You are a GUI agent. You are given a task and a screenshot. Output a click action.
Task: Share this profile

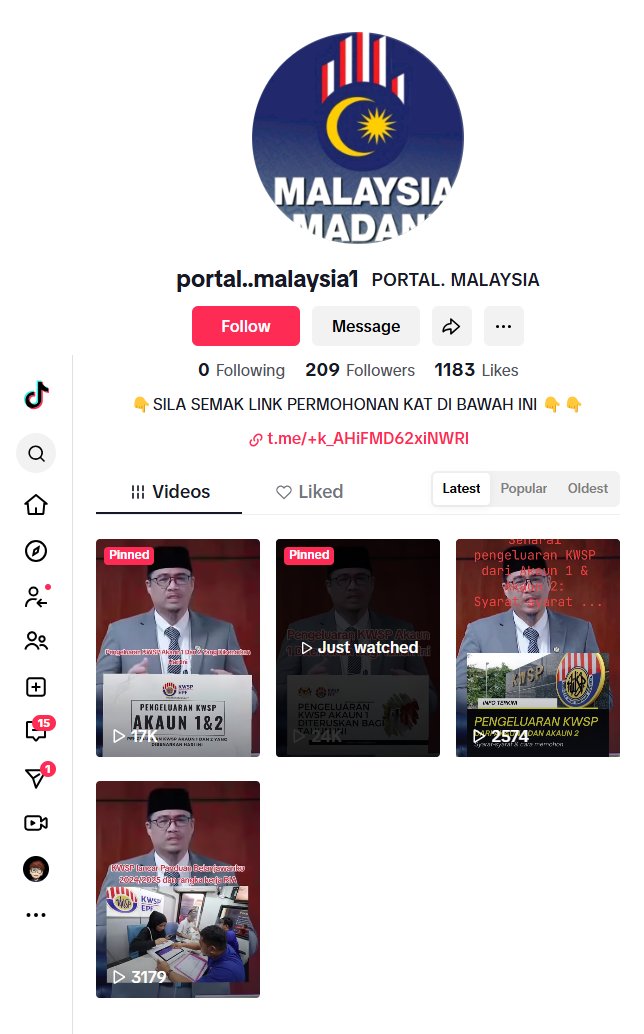pos(452,326)
